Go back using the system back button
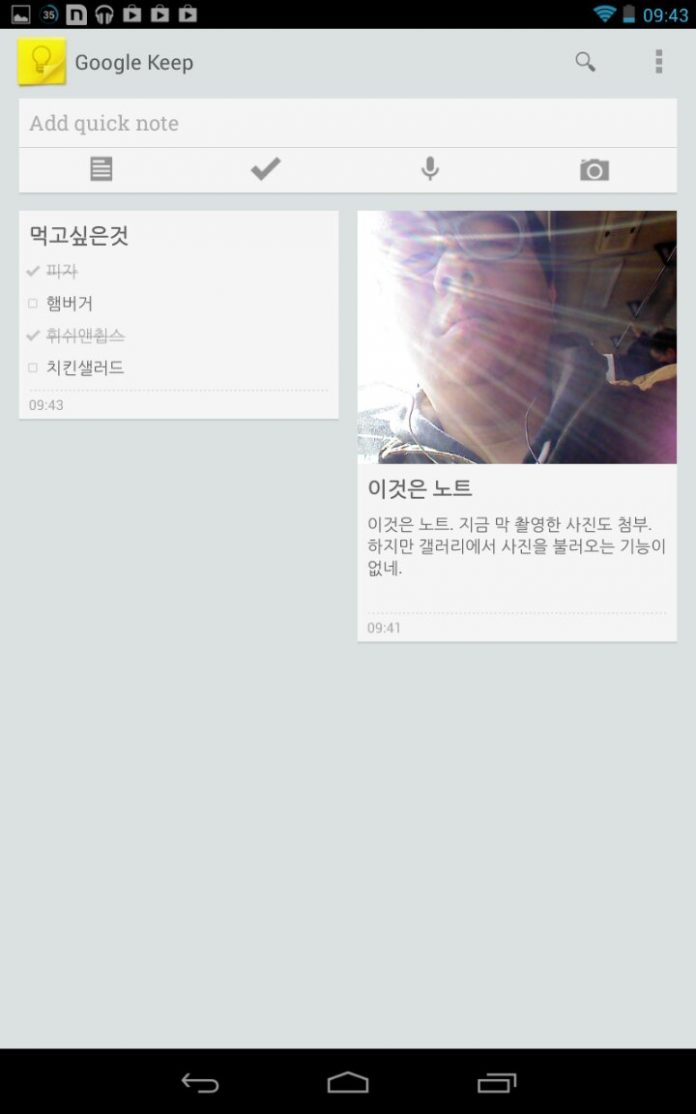 click(x=200, y=1083)
